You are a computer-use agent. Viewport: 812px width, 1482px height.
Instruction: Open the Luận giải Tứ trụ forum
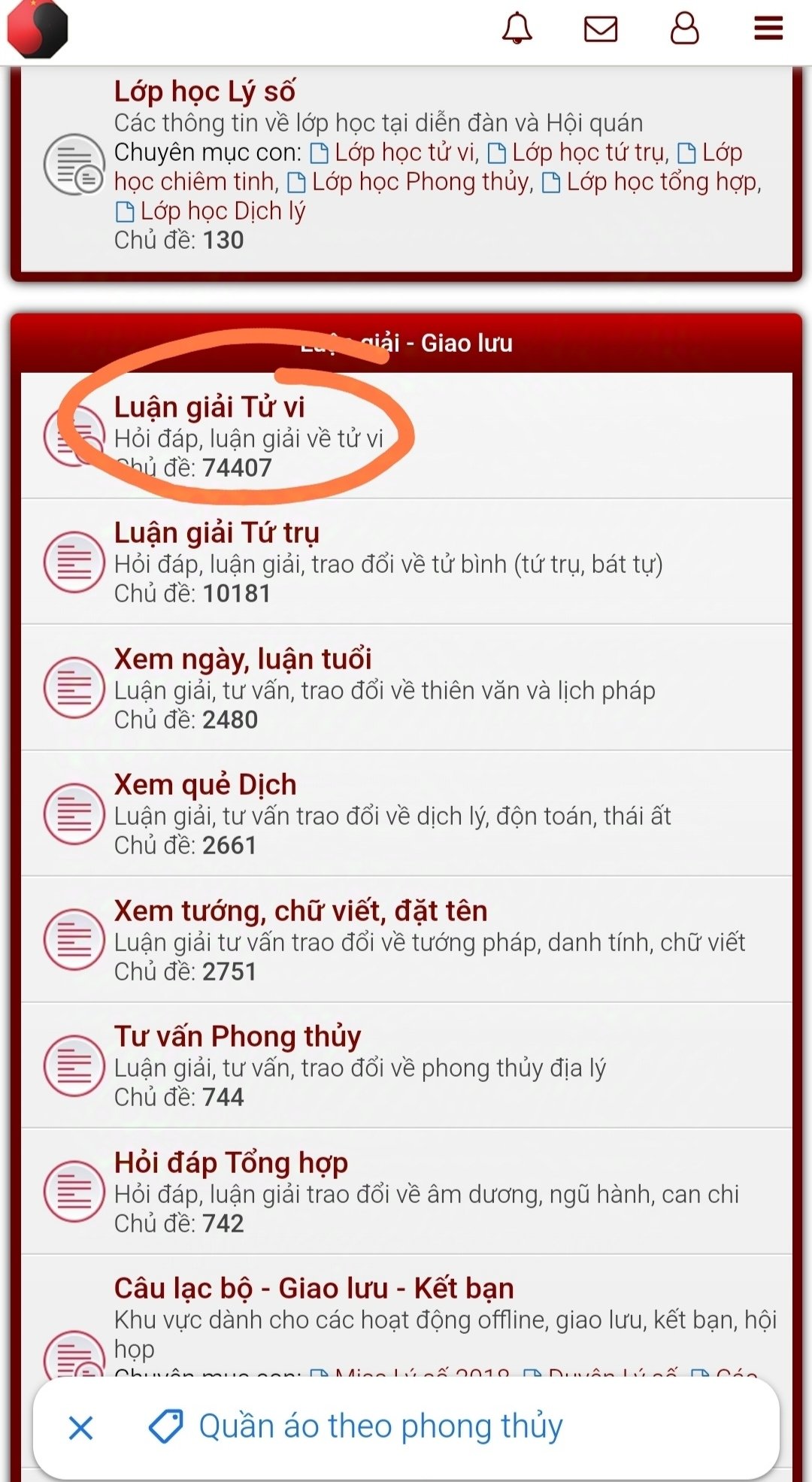[x=217, y=533]
